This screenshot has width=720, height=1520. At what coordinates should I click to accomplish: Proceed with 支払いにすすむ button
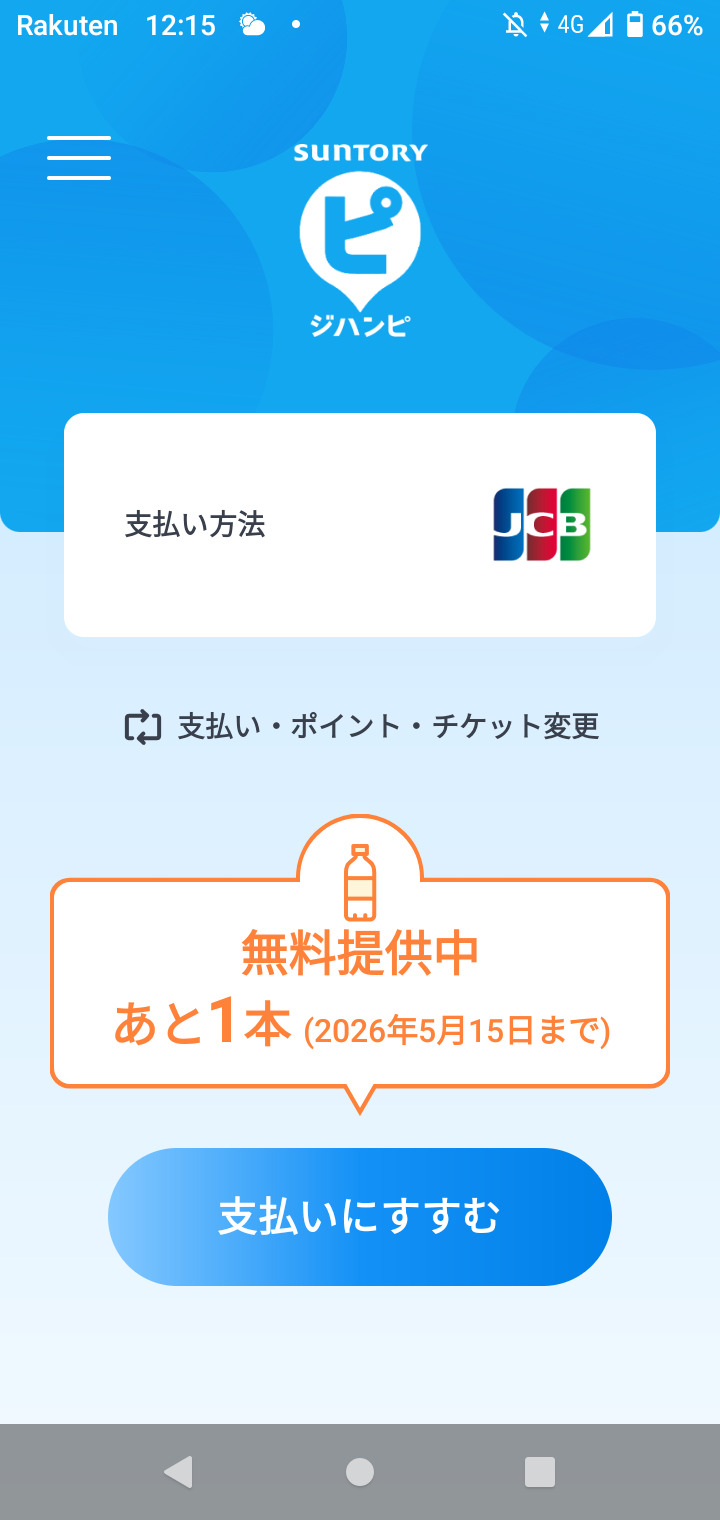[360, 1217]
